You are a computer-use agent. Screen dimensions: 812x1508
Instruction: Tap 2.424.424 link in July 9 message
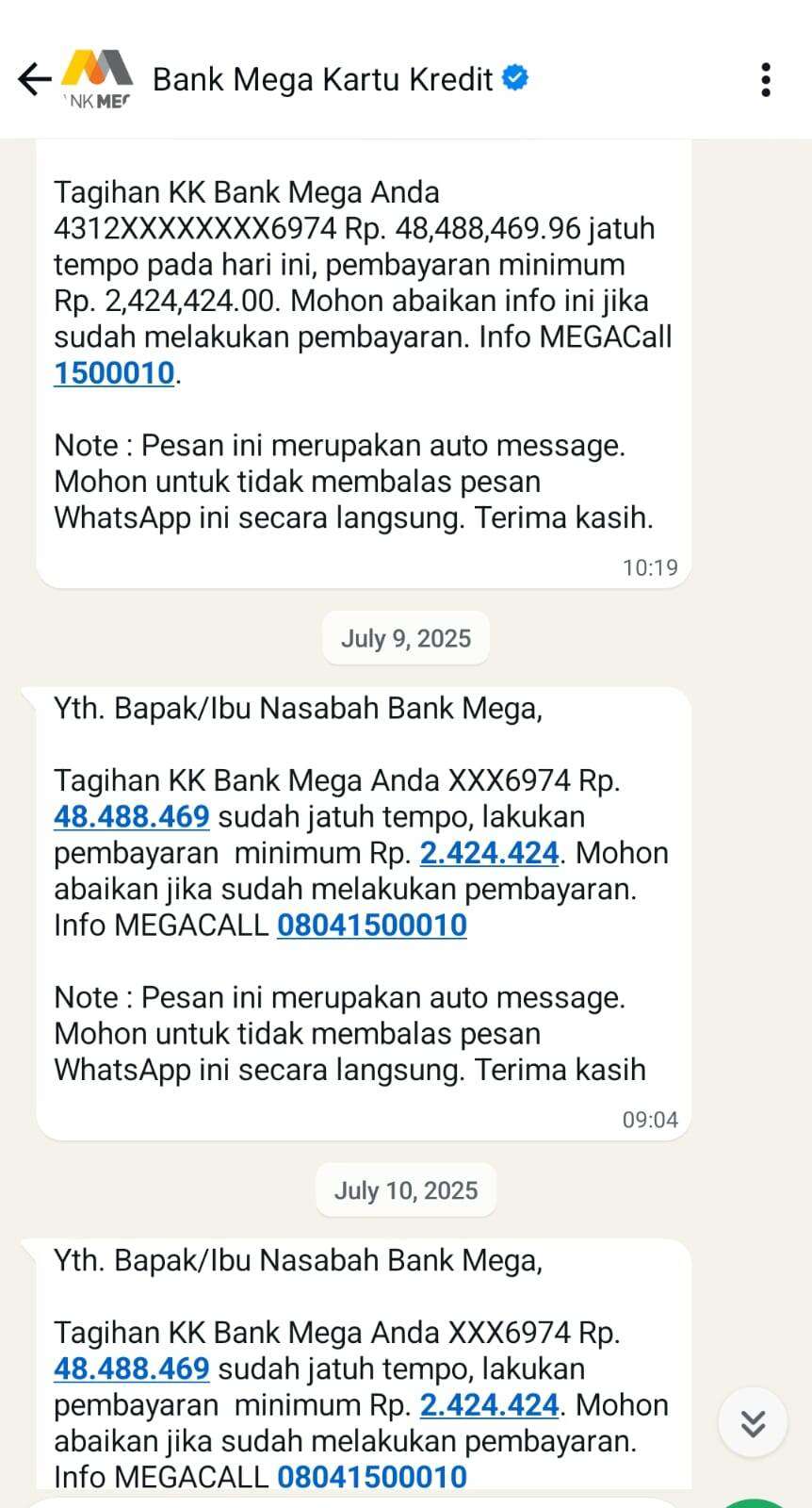(490, 853)
